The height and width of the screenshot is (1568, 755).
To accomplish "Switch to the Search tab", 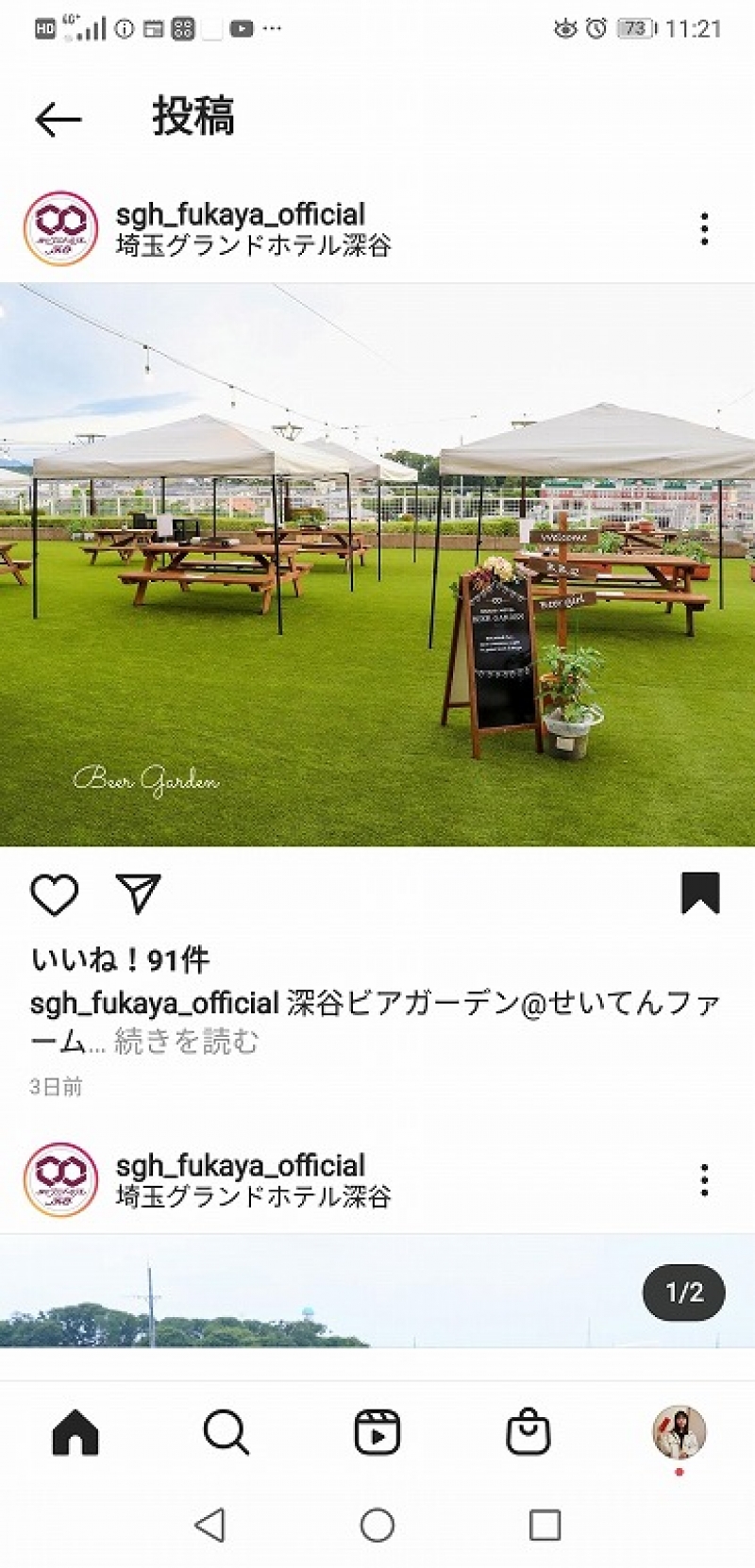I will (x=226, y=1432).
